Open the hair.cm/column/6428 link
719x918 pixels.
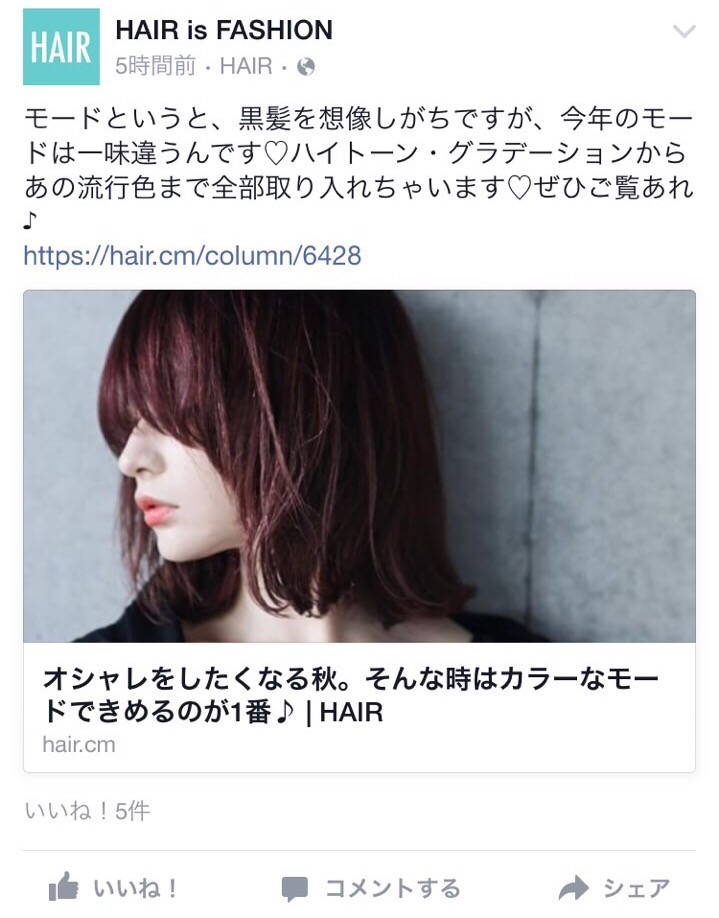[192, 256]
